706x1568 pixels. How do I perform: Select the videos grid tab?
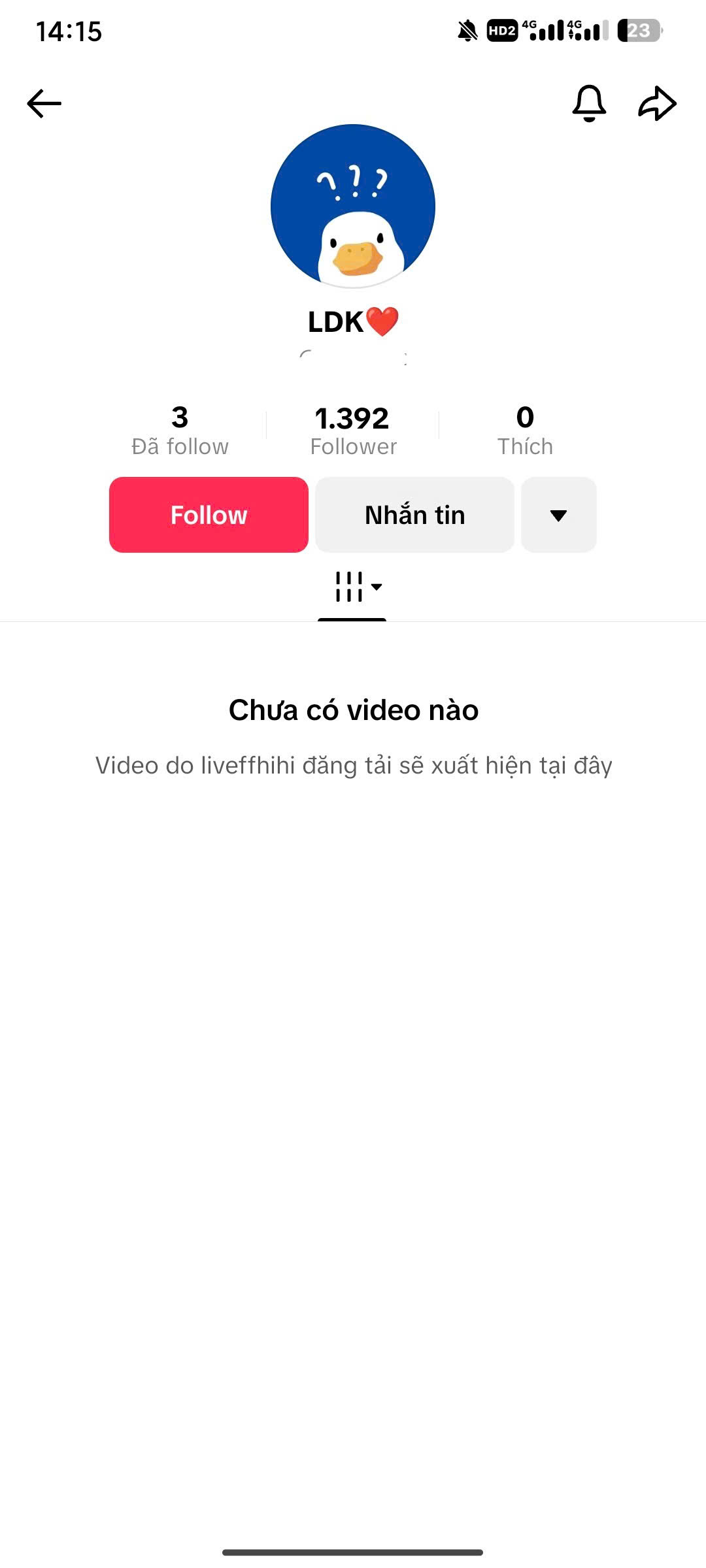pos(353,587)
